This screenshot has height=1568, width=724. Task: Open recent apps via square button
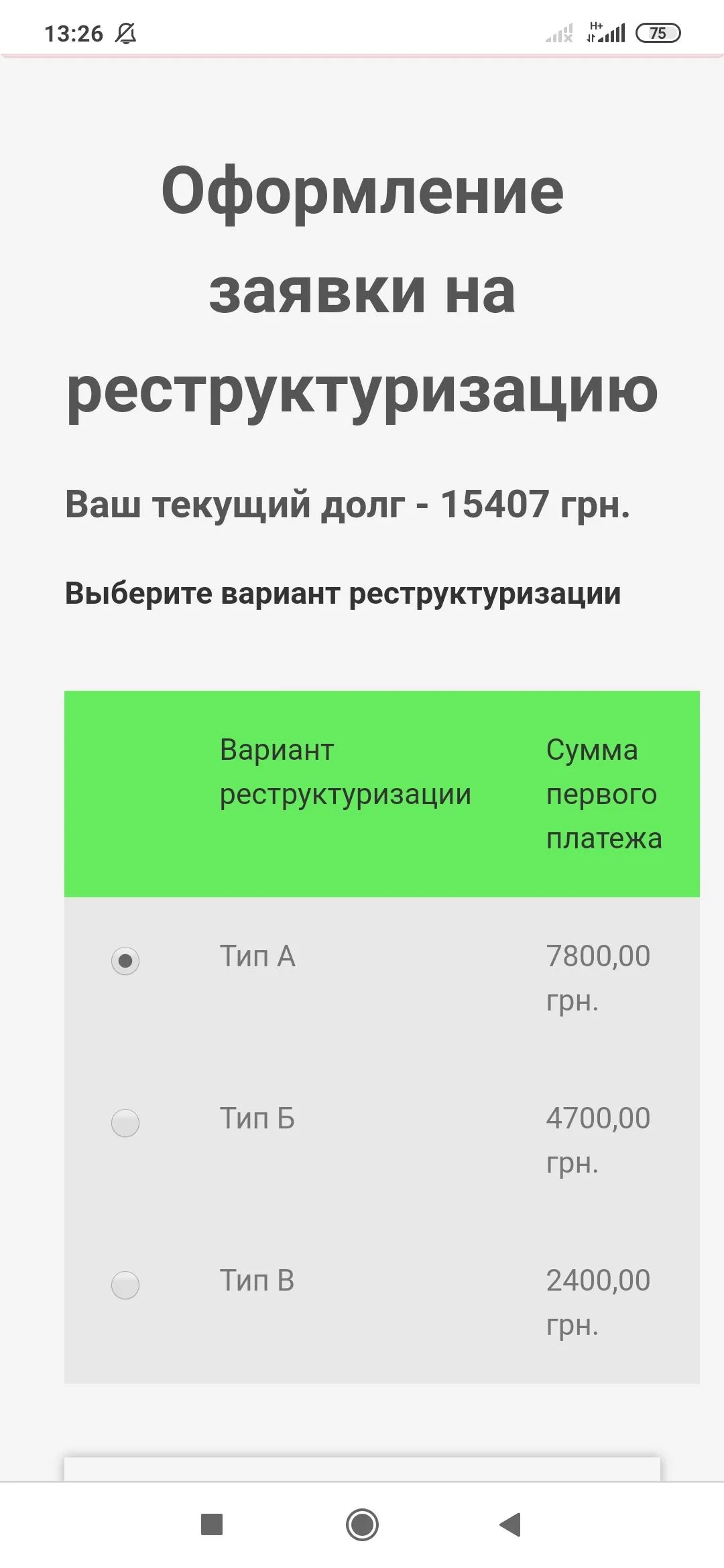tap(212, 1524)
